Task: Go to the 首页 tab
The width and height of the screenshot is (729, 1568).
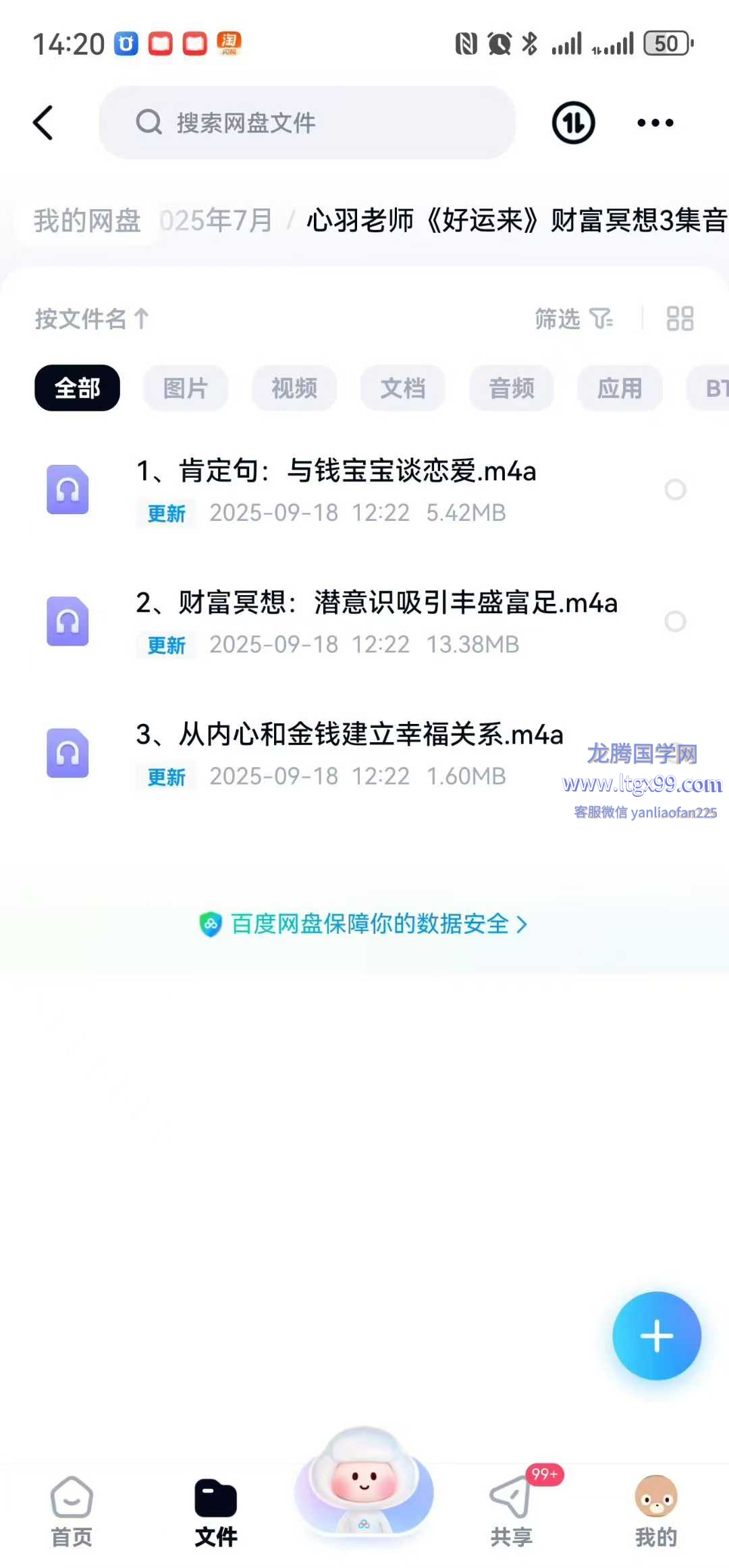Action: point(72,1511)
